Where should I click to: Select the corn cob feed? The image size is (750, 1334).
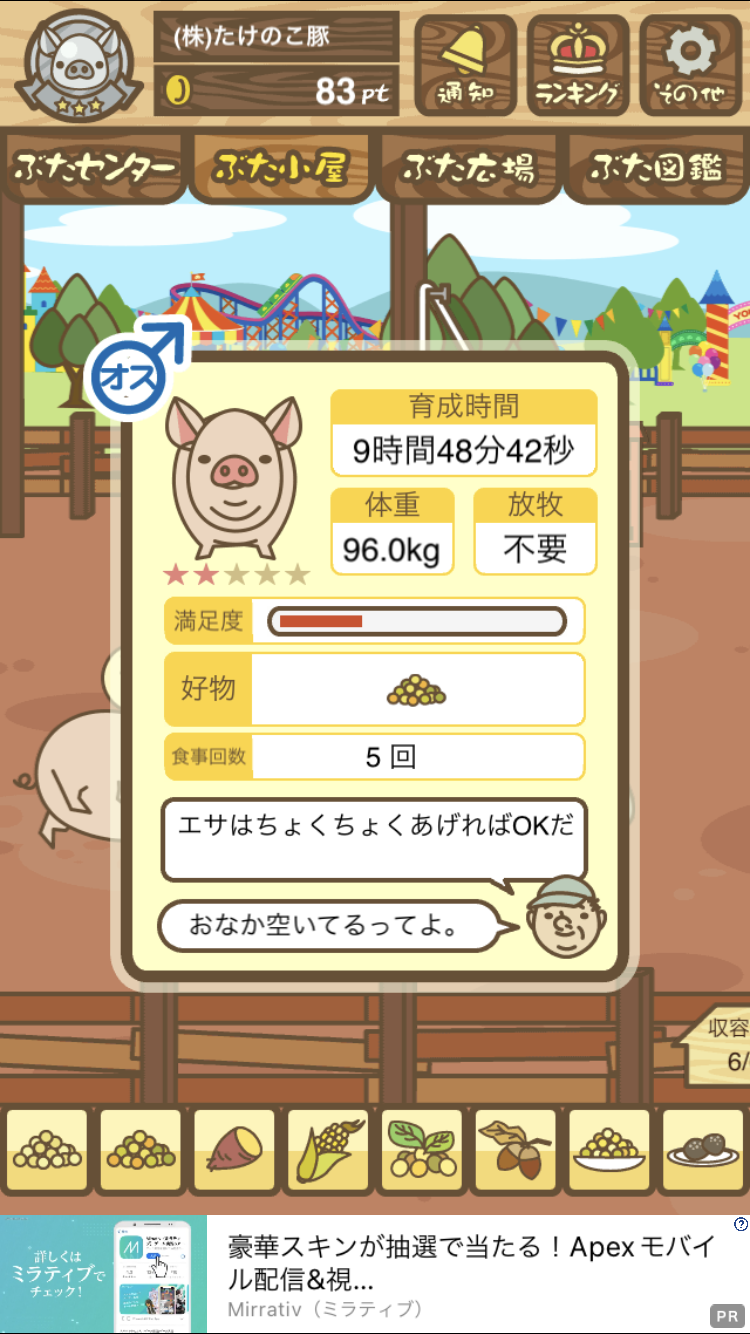[x=328, y=1151]
